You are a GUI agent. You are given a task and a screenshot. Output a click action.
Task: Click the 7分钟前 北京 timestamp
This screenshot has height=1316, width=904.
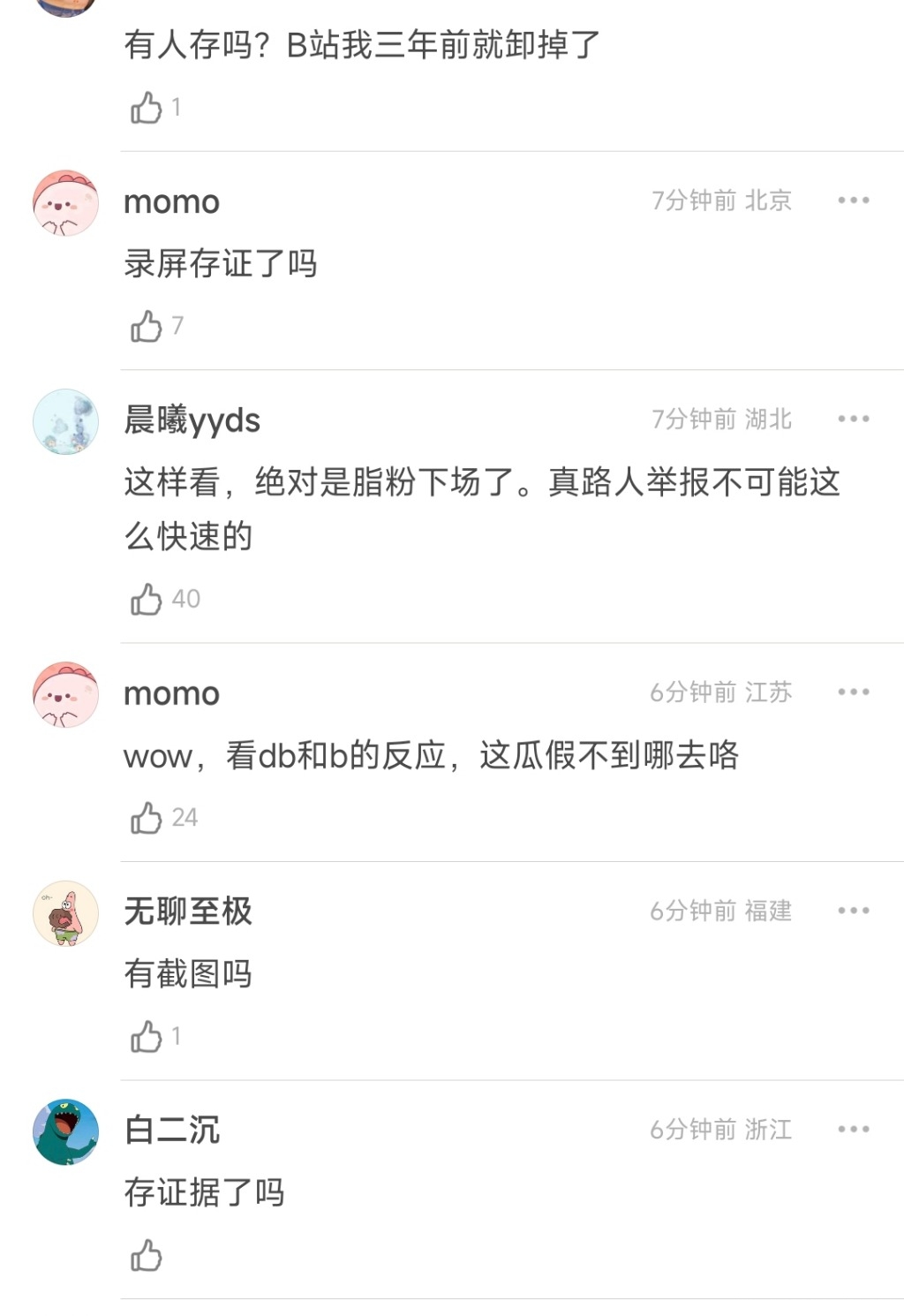(720, 200)
